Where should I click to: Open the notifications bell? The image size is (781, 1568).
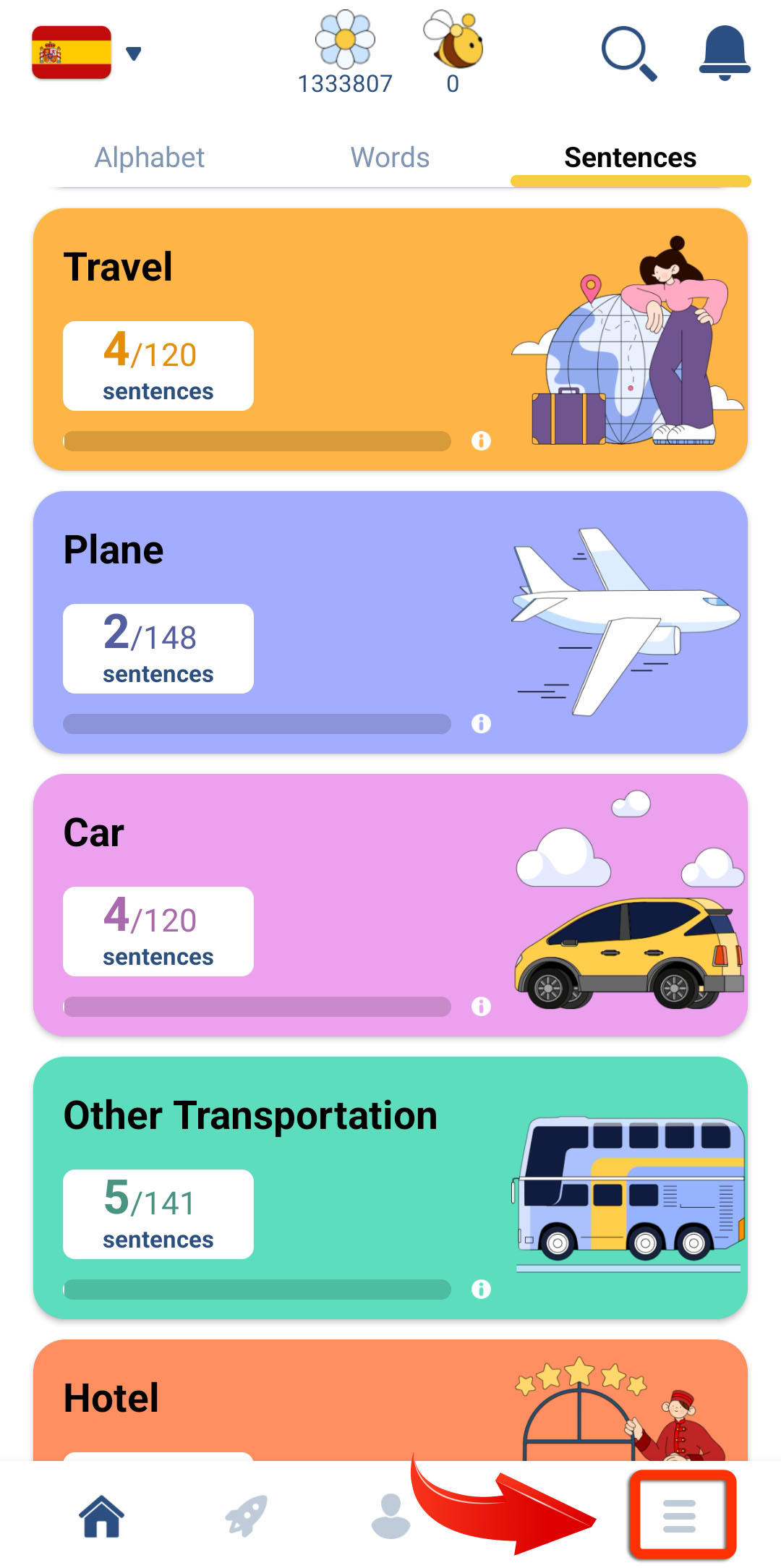[x=725, y=54]
